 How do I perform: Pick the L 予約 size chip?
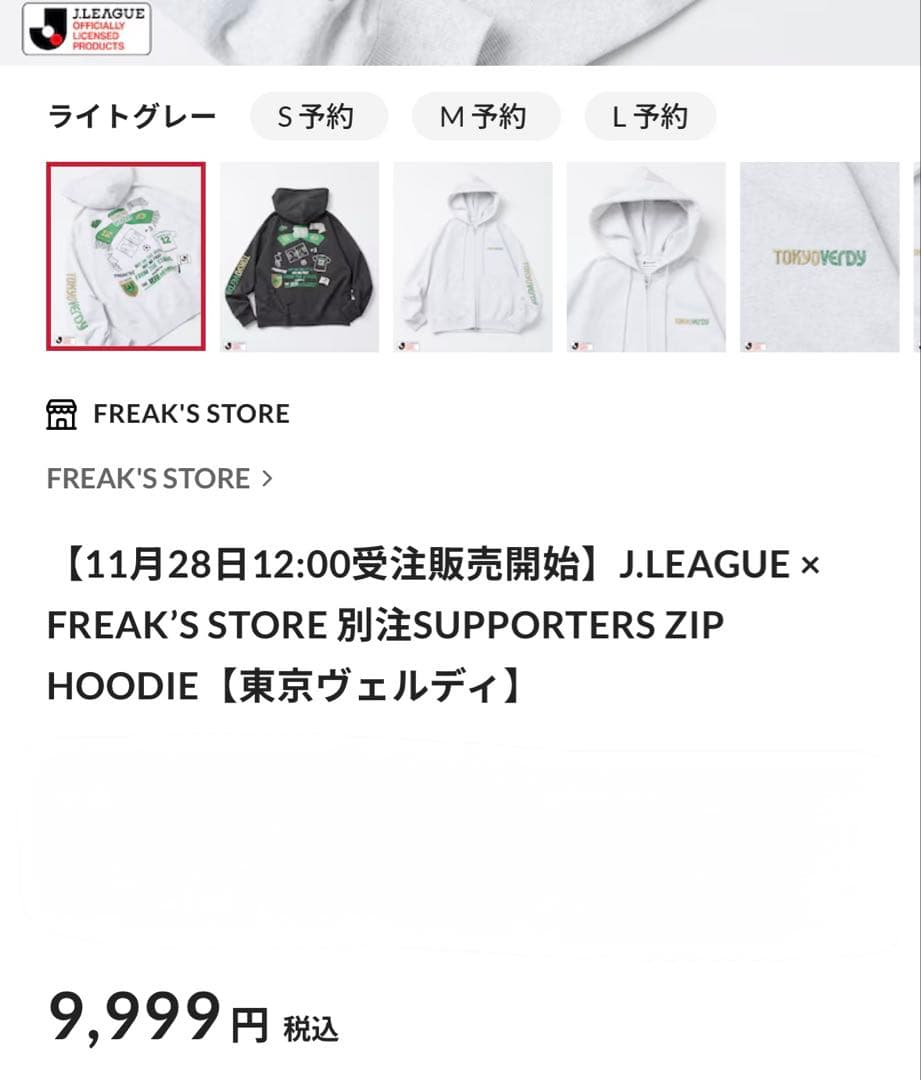650,117
